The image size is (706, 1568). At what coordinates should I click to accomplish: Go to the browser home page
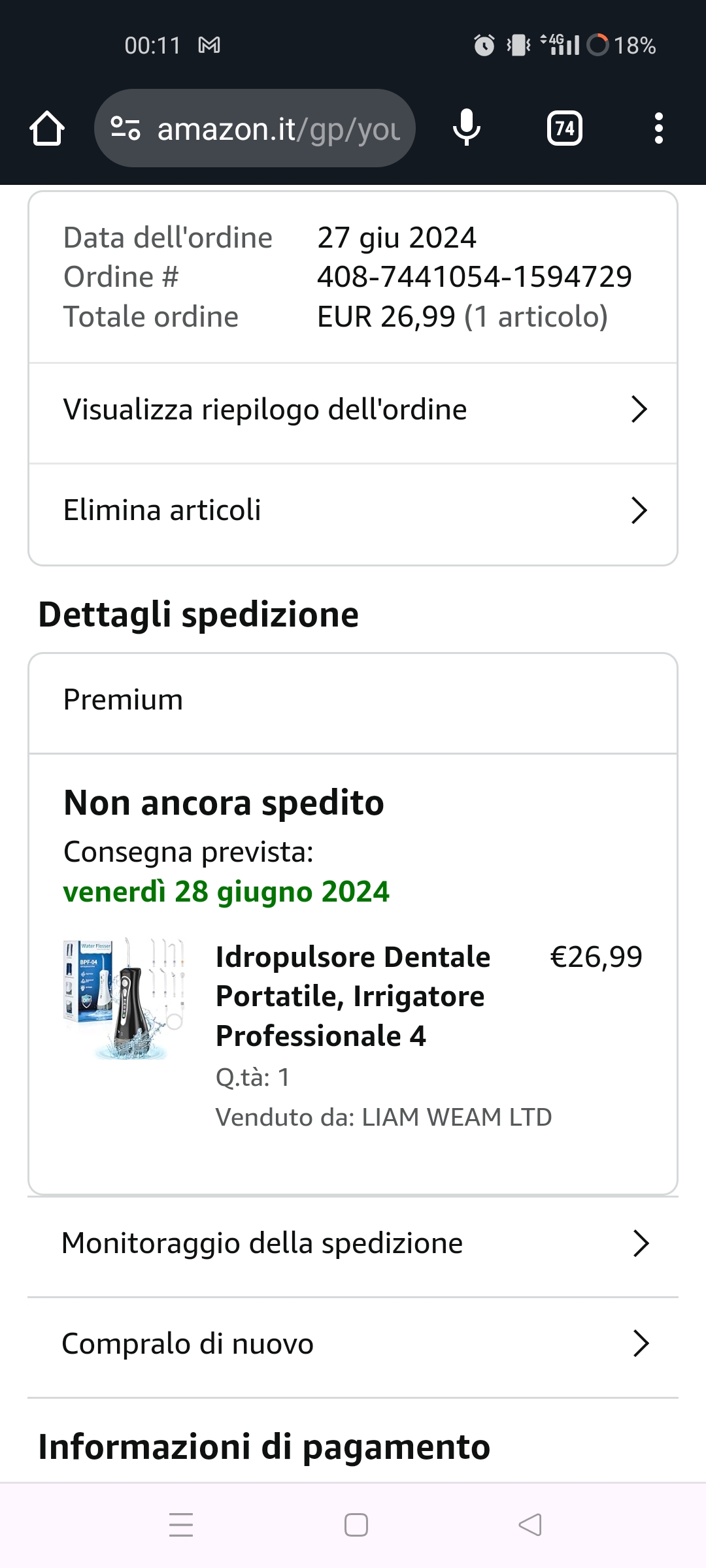click(x=47, y=128)
